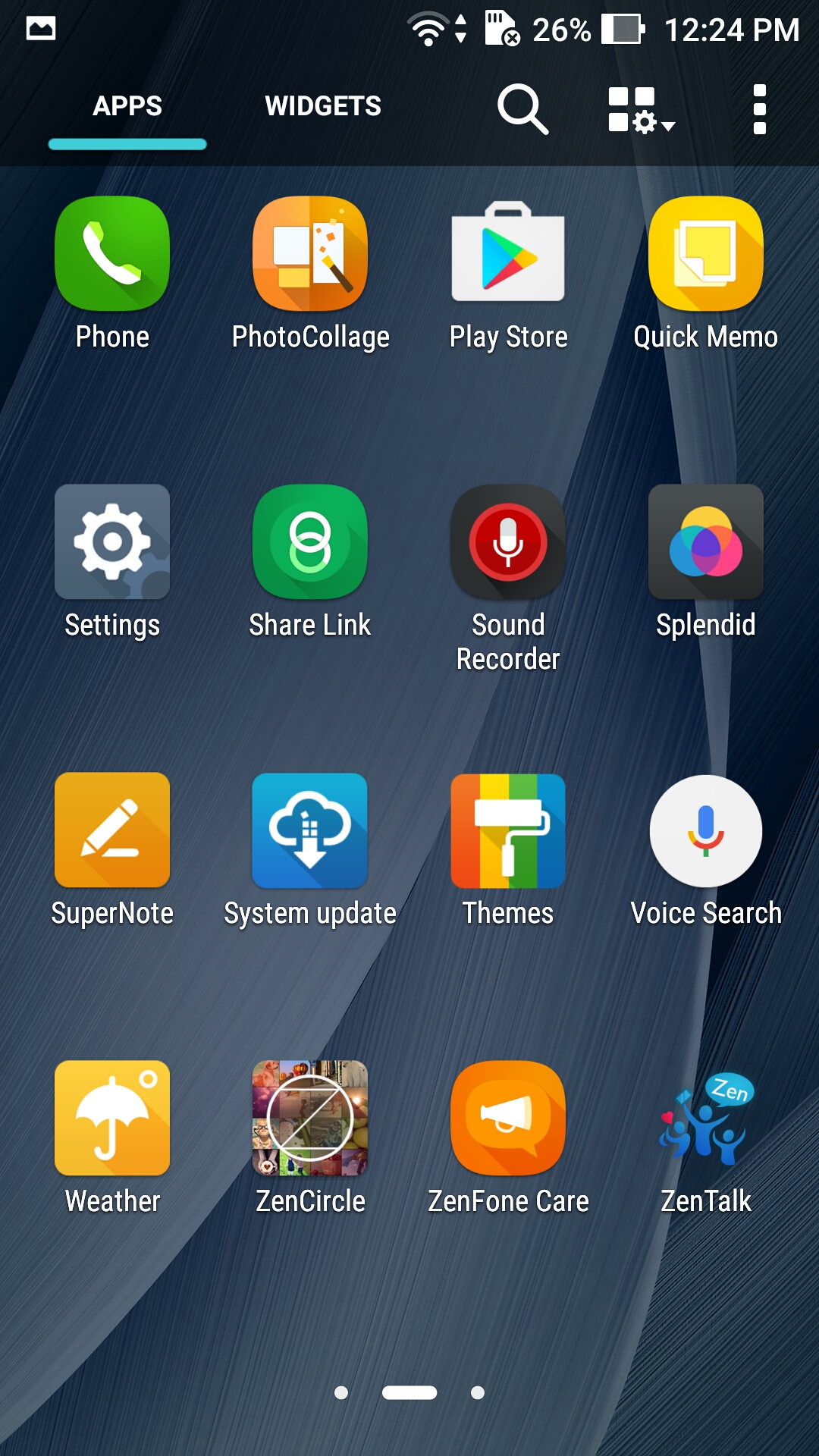This screenshot has width=819, height=1456.
Task: Open the Play Store
Action: coord(508,254)
